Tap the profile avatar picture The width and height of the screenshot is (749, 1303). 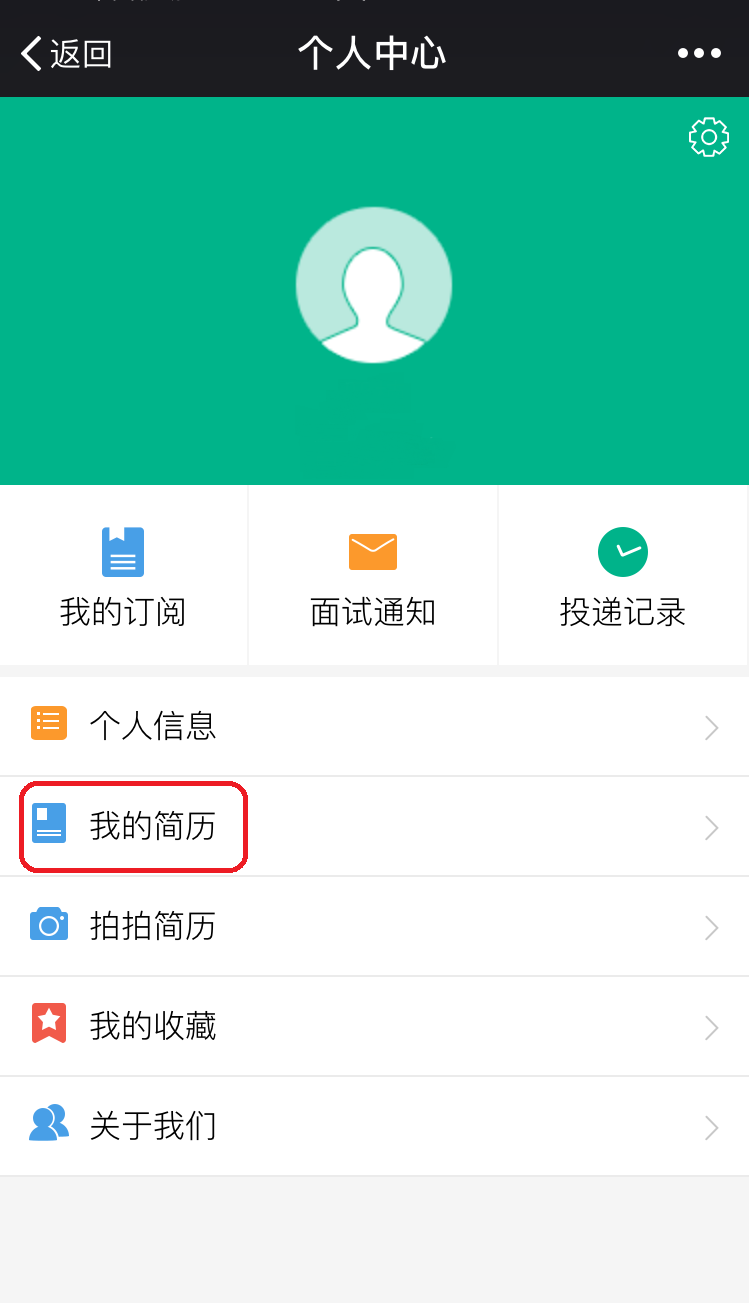point(374,285)
